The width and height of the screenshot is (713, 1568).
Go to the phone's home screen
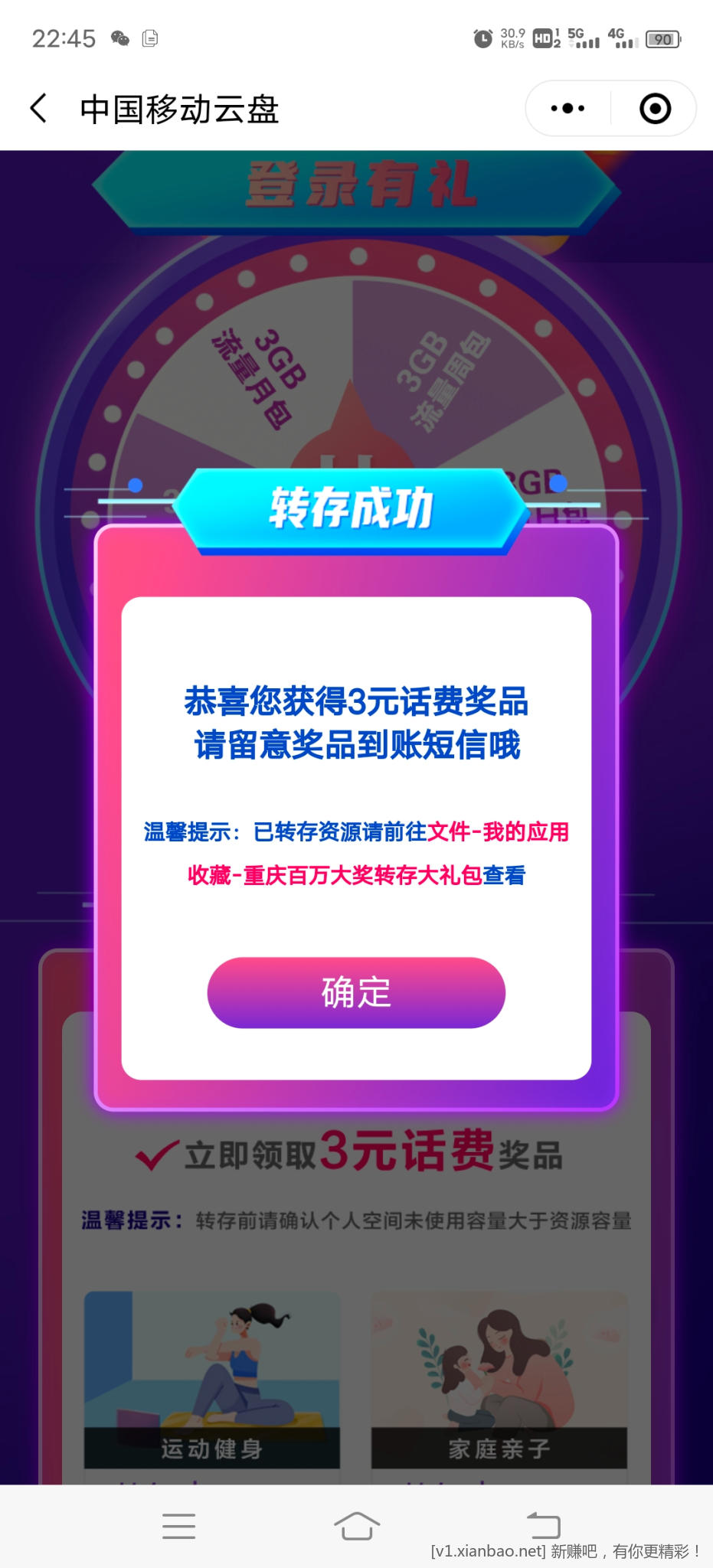point(356,1525)
